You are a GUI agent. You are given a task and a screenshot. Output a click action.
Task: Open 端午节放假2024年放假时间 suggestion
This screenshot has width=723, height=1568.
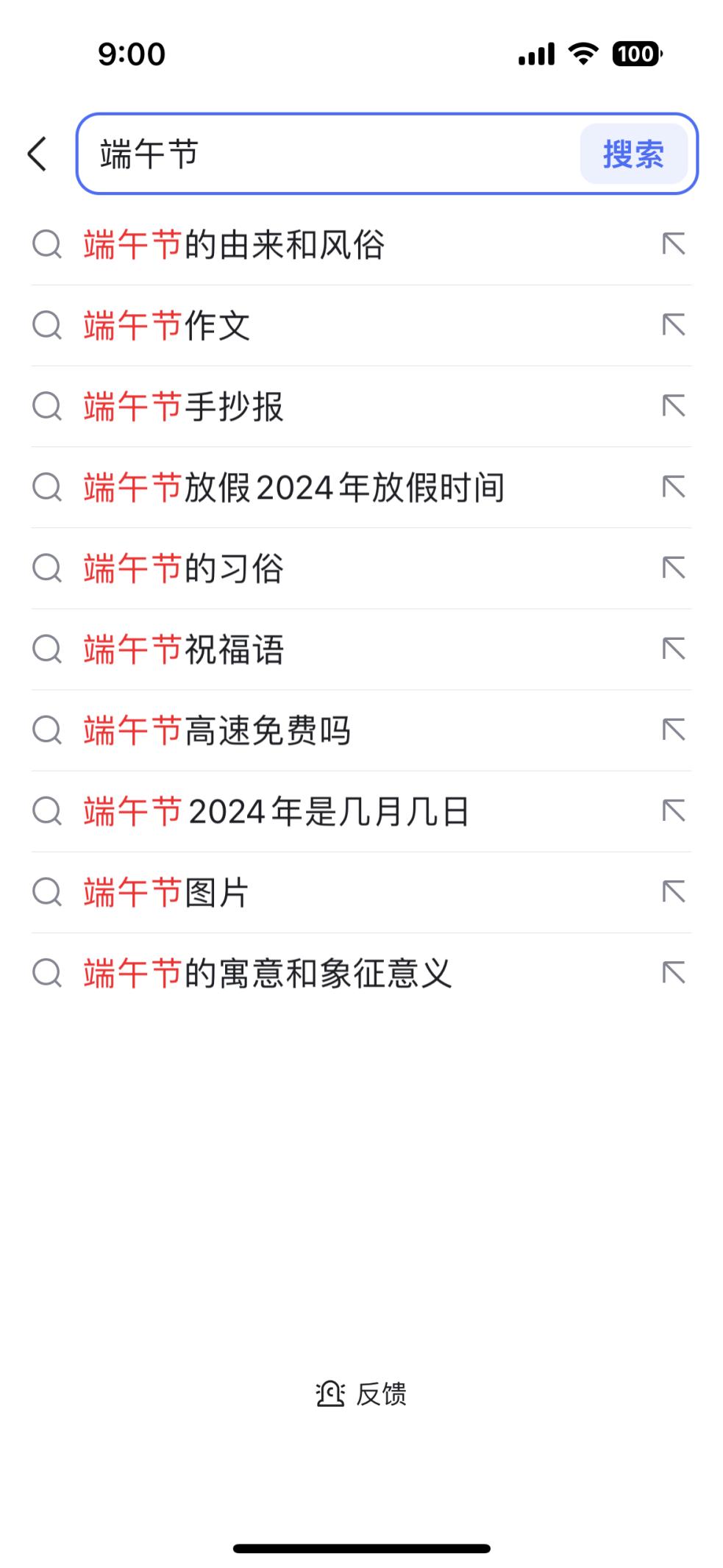pos(361,487)
